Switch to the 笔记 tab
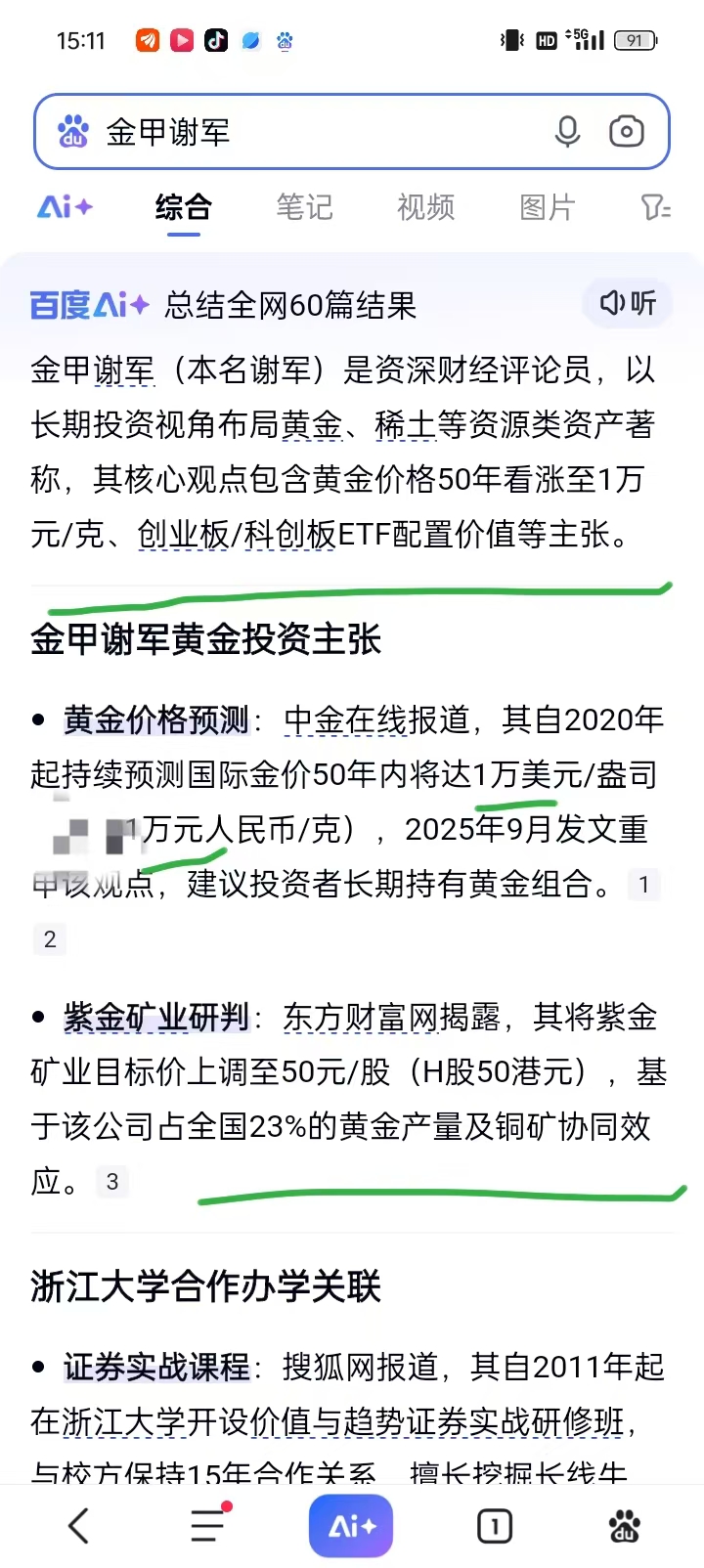The width and height of the screenshot is (704, 1568). [x=304, y=207]
